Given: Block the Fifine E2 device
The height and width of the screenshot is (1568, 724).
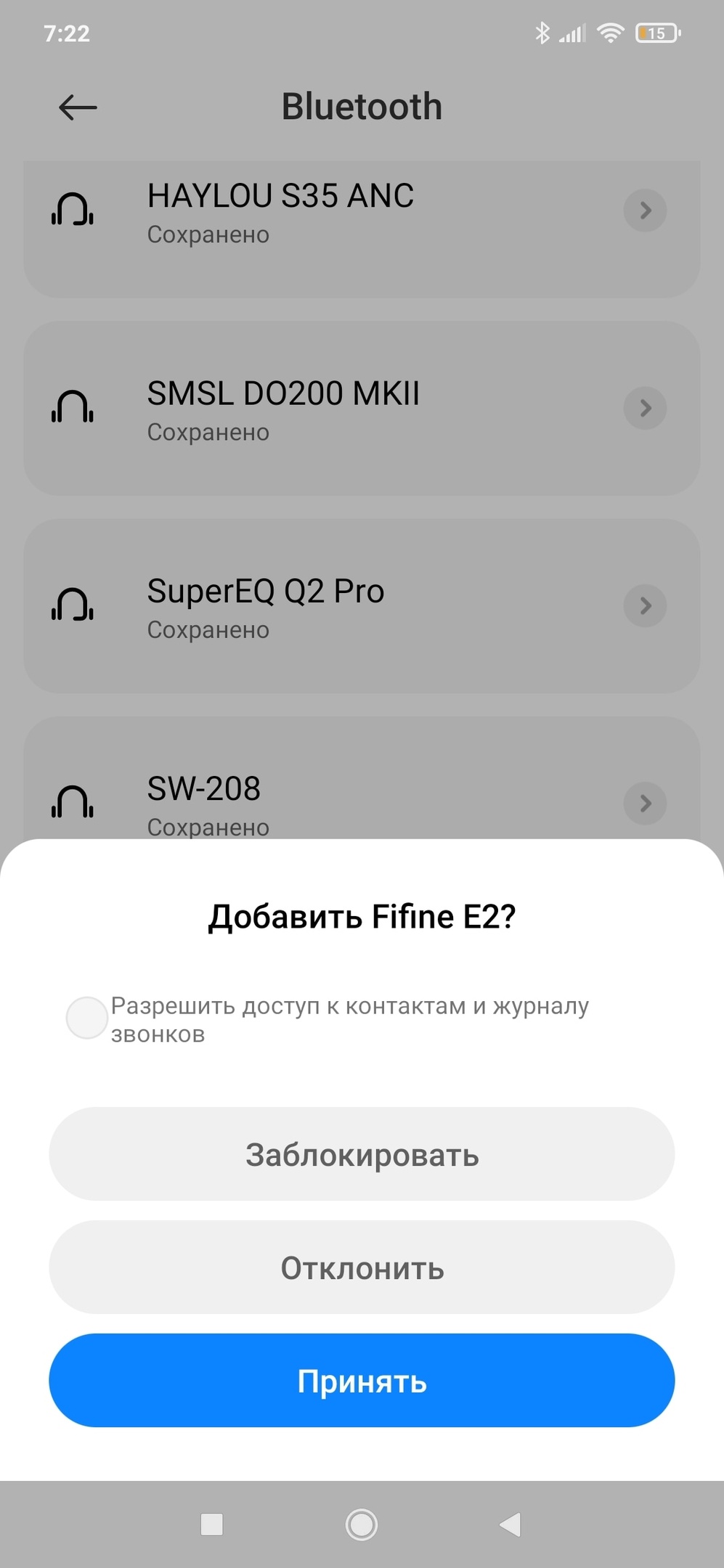Looking at the screenshot, I should (x=362, y=1153).
